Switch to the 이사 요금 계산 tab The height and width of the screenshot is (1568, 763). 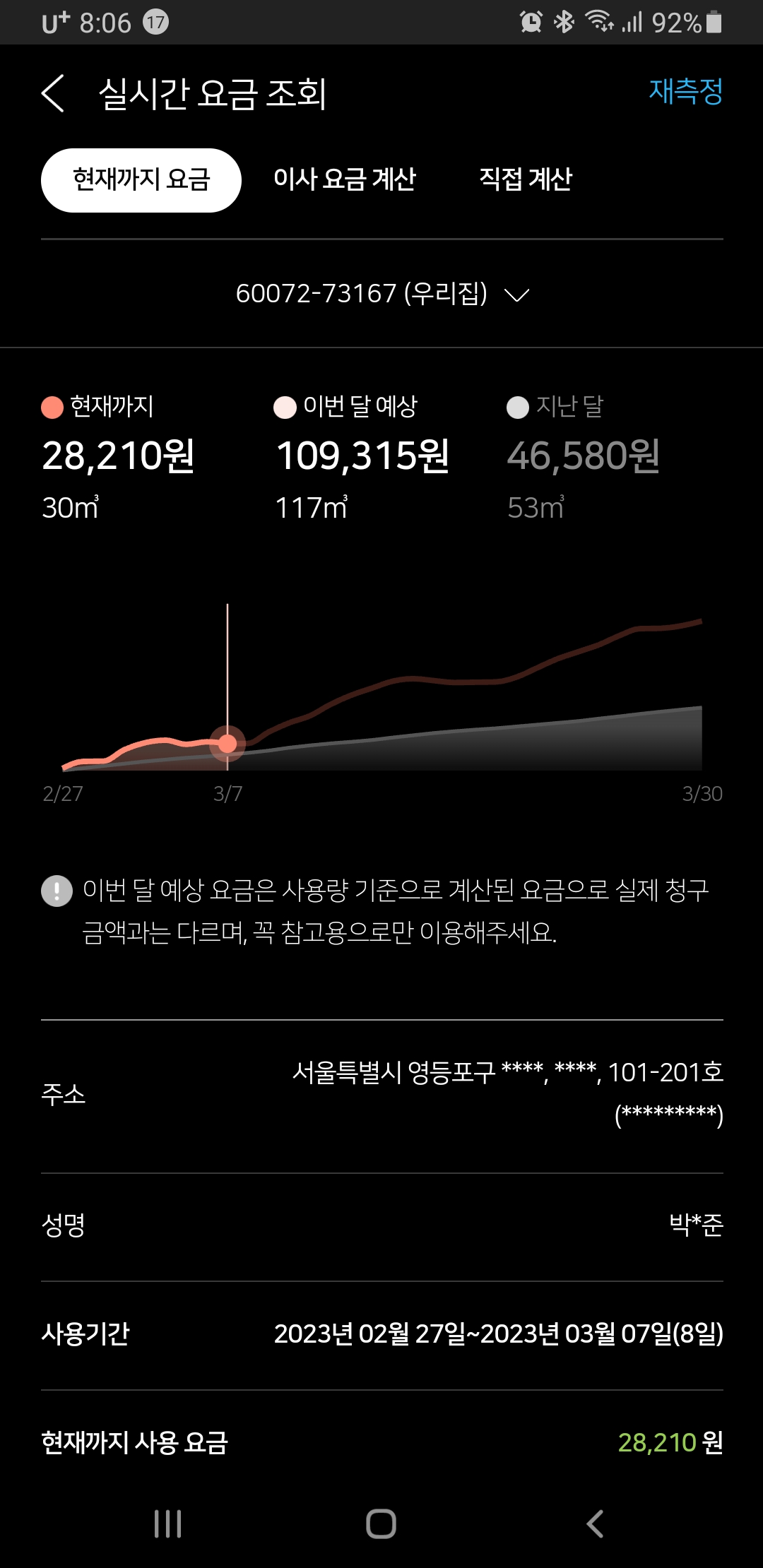[x=345, y=179]
